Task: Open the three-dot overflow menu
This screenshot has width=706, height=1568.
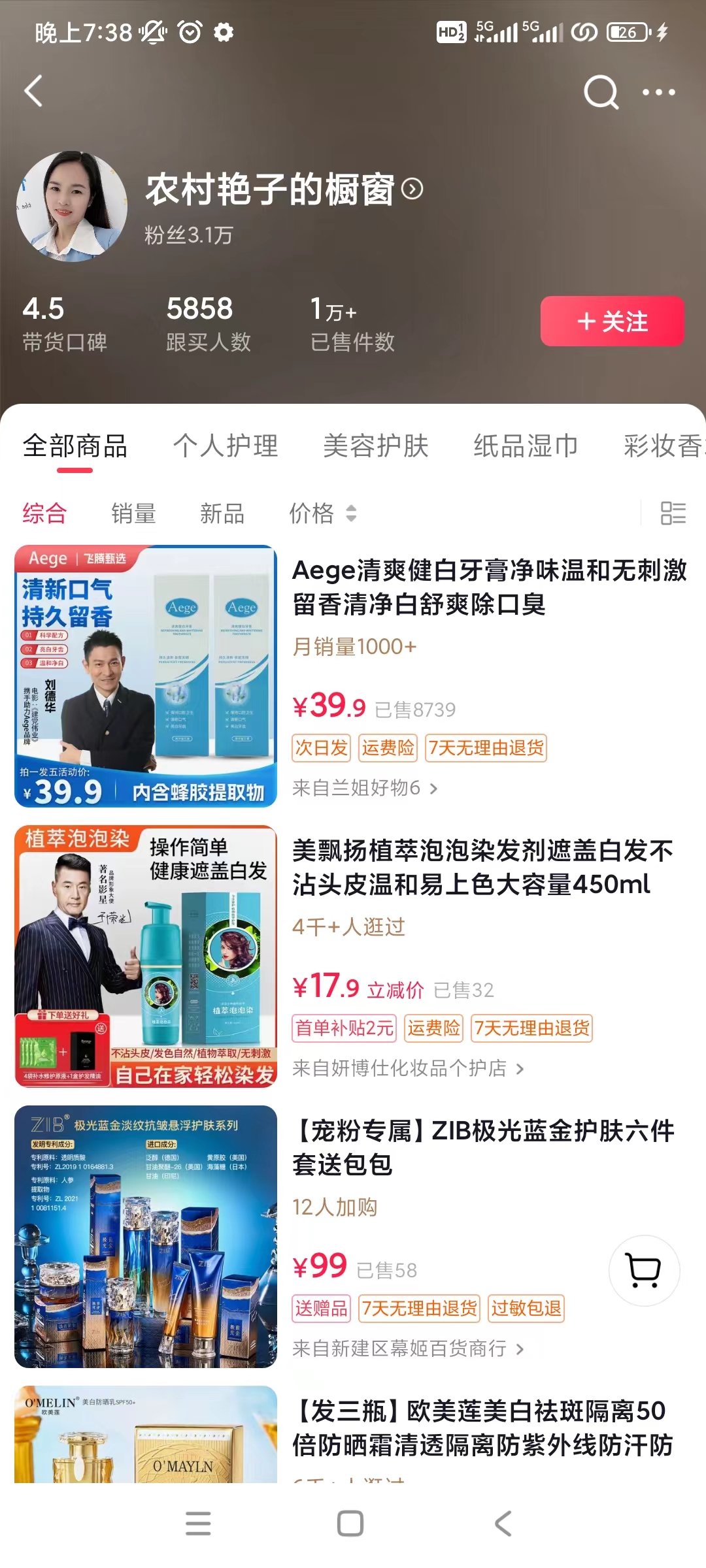Action: coord(658,92)
